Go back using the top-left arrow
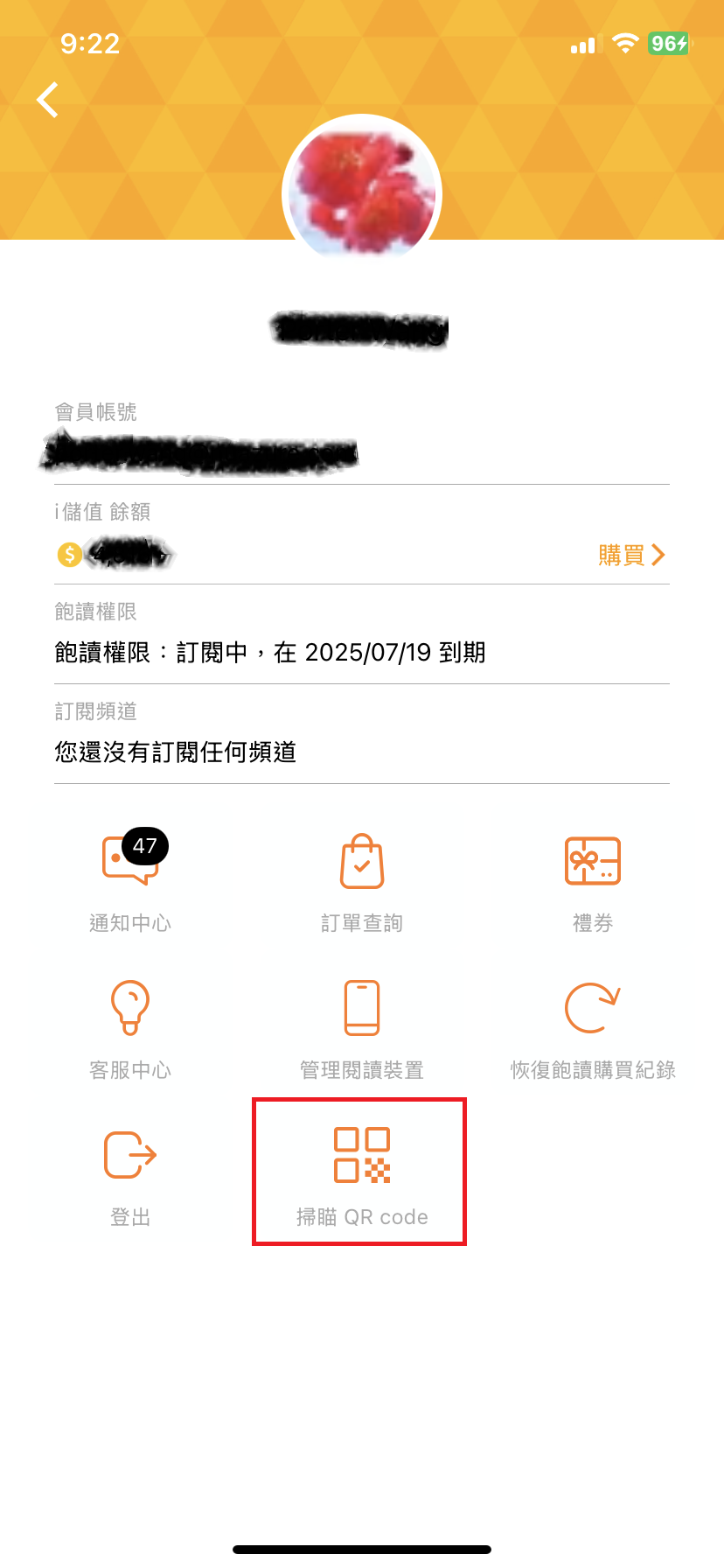Image resolution: width=724 pixels, height=1568 pixels. click(x=48, y=100)
